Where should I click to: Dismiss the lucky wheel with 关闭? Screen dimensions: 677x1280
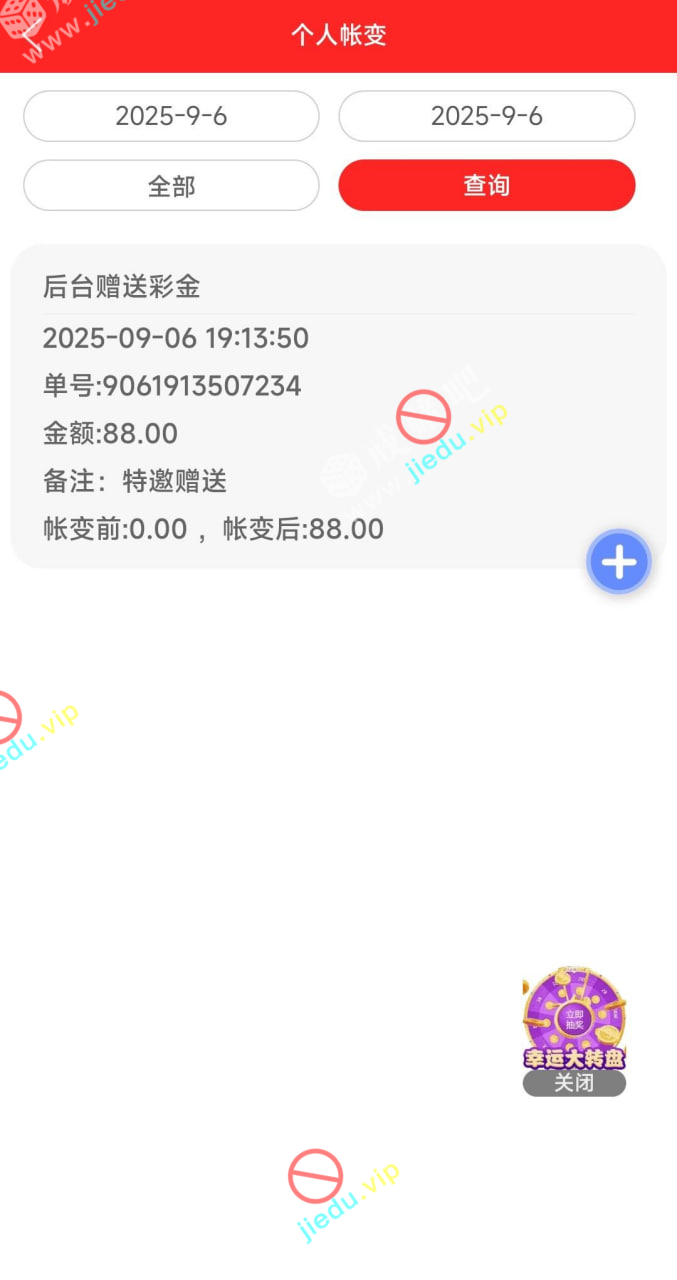574,1083
